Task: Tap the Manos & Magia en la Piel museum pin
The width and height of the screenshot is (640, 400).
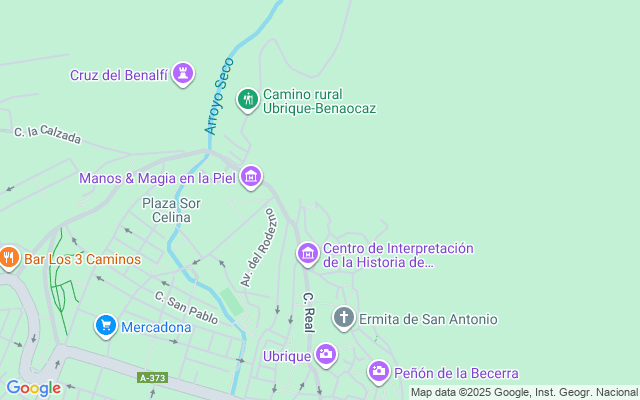Action: pyautogui.click(x=251, y=178)
